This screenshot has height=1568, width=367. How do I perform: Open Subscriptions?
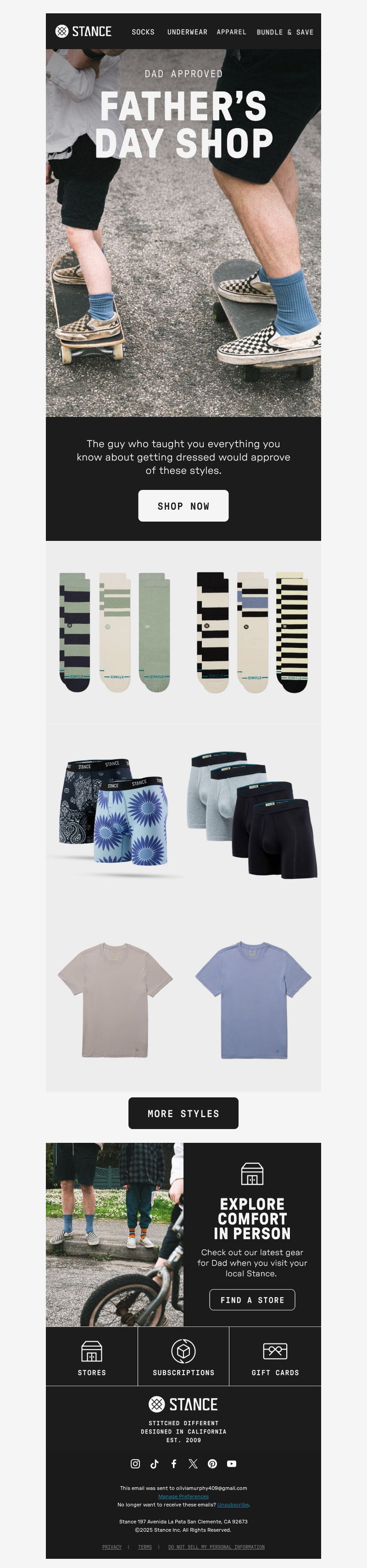tap(183, 1357)
